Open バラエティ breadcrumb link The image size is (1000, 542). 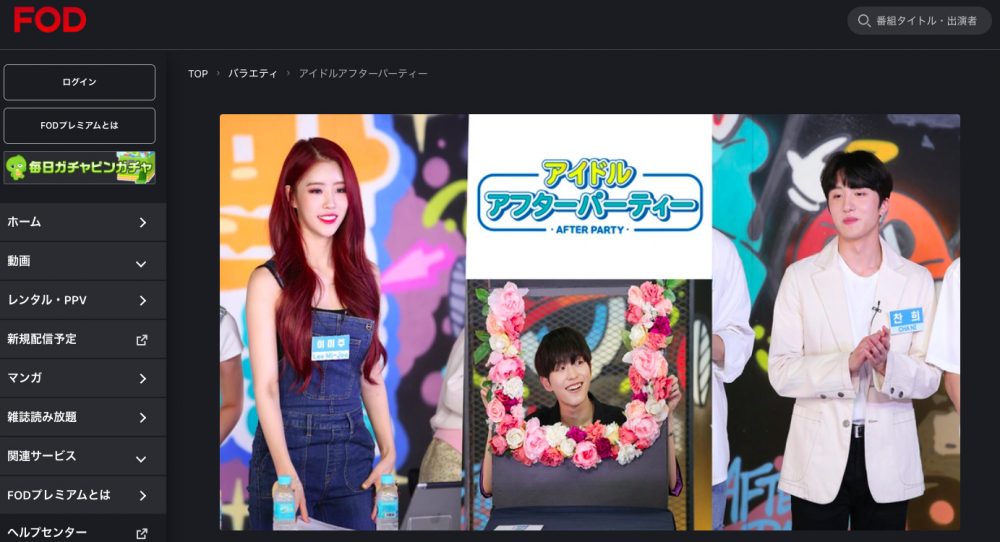(252, 74)
